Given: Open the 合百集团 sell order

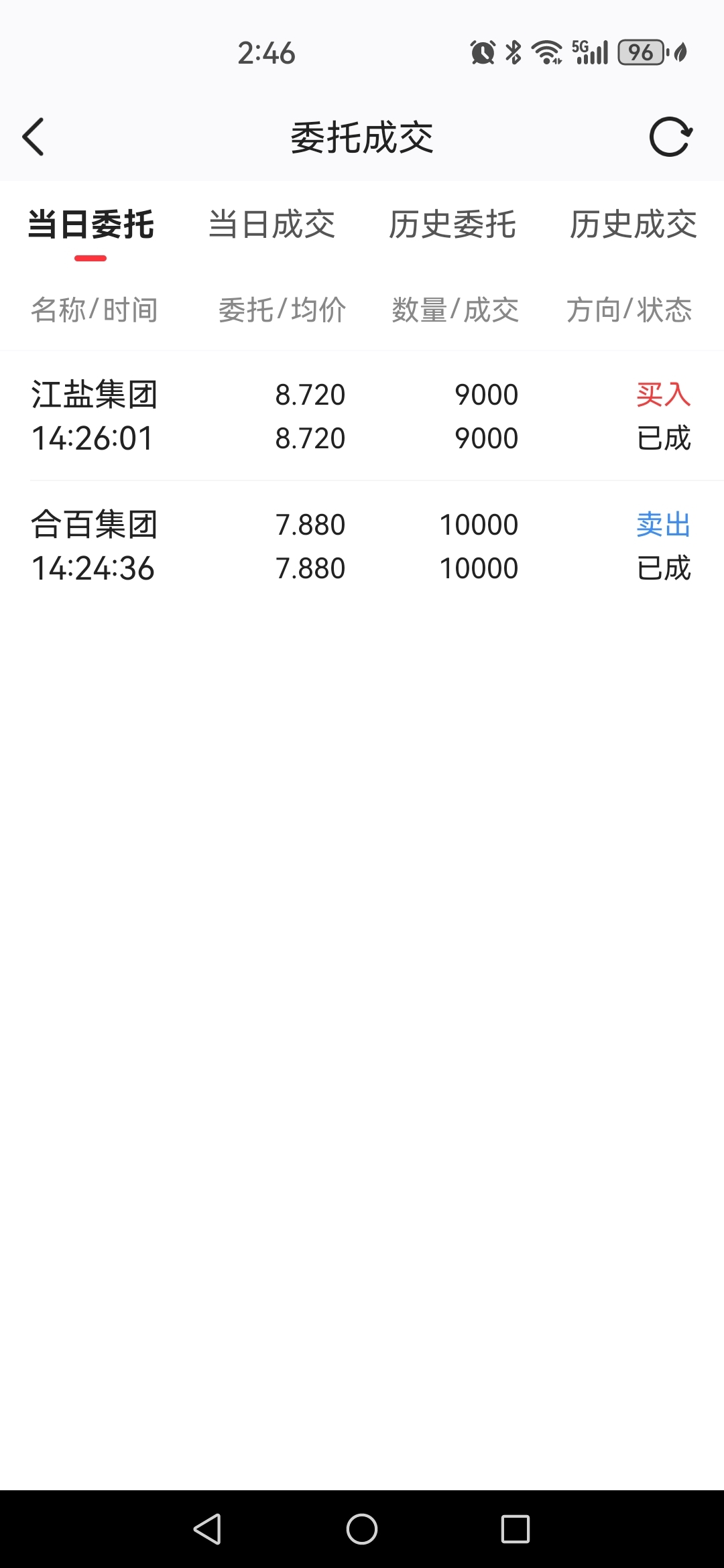Looking at the screenshot, I should click(x=362, y=545).
